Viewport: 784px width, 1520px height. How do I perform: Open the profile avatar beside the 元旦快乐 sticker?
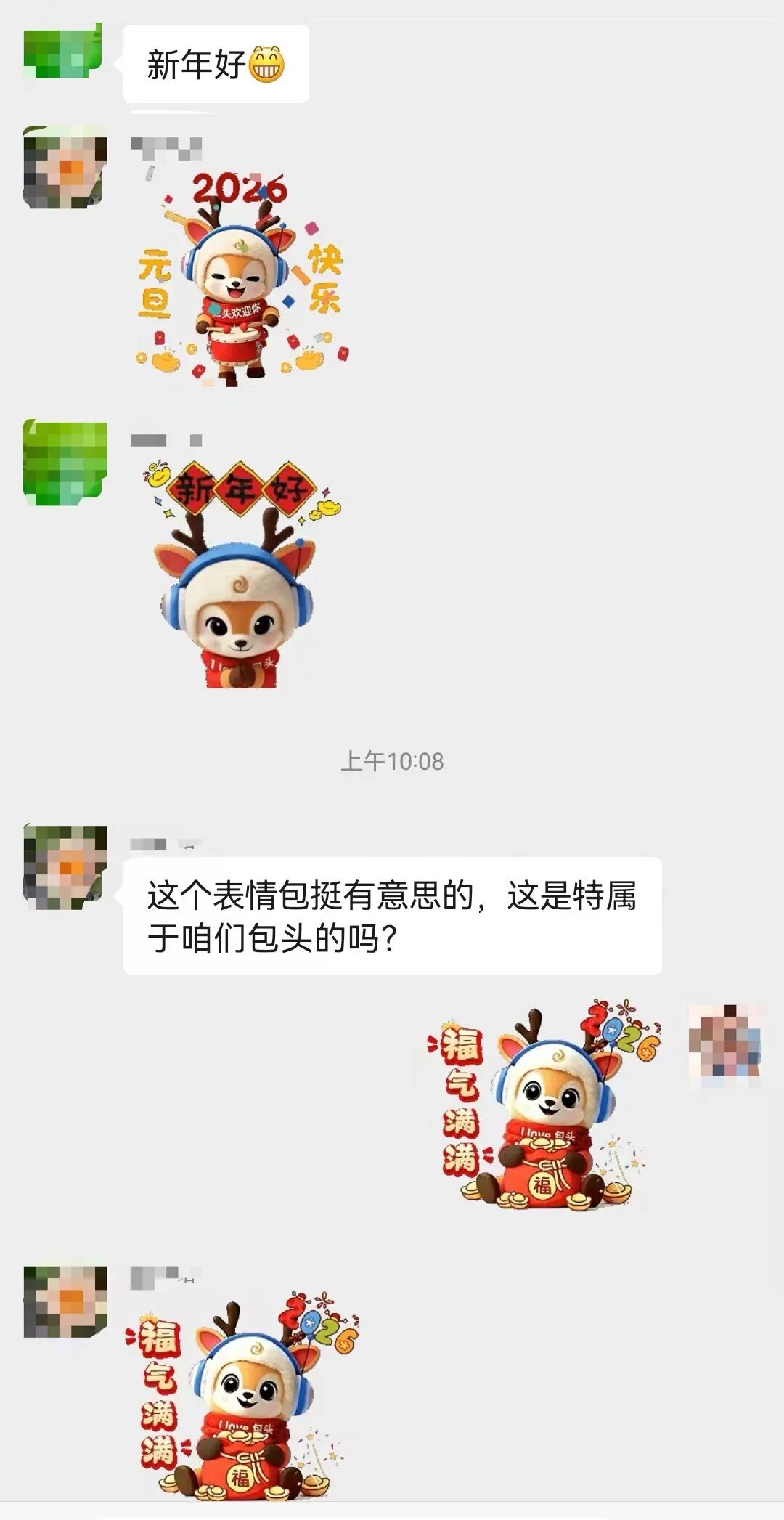[x=65, y=168]
